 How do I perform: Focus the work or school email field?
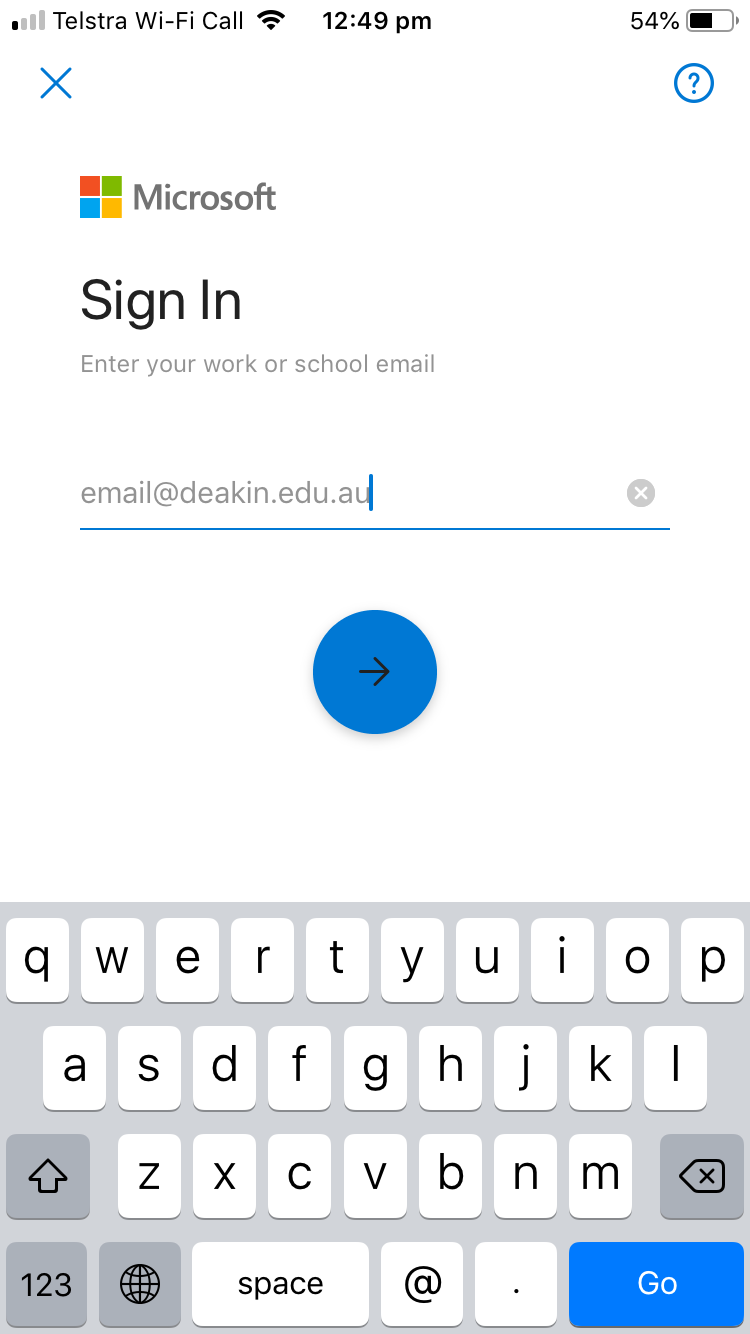[340, 494]
